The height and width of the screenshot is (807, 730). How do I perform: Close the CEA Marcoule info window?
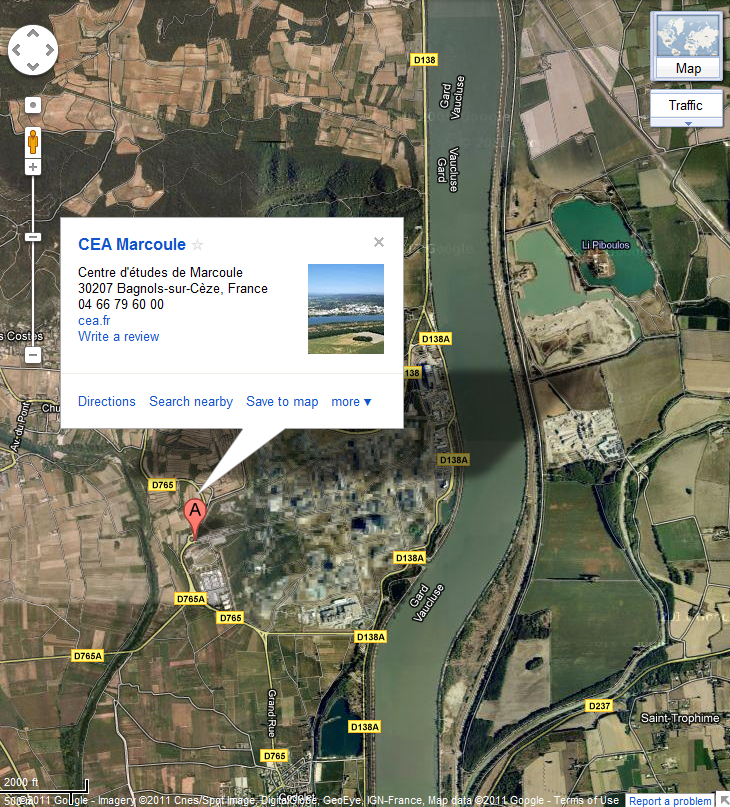[378, 242]
